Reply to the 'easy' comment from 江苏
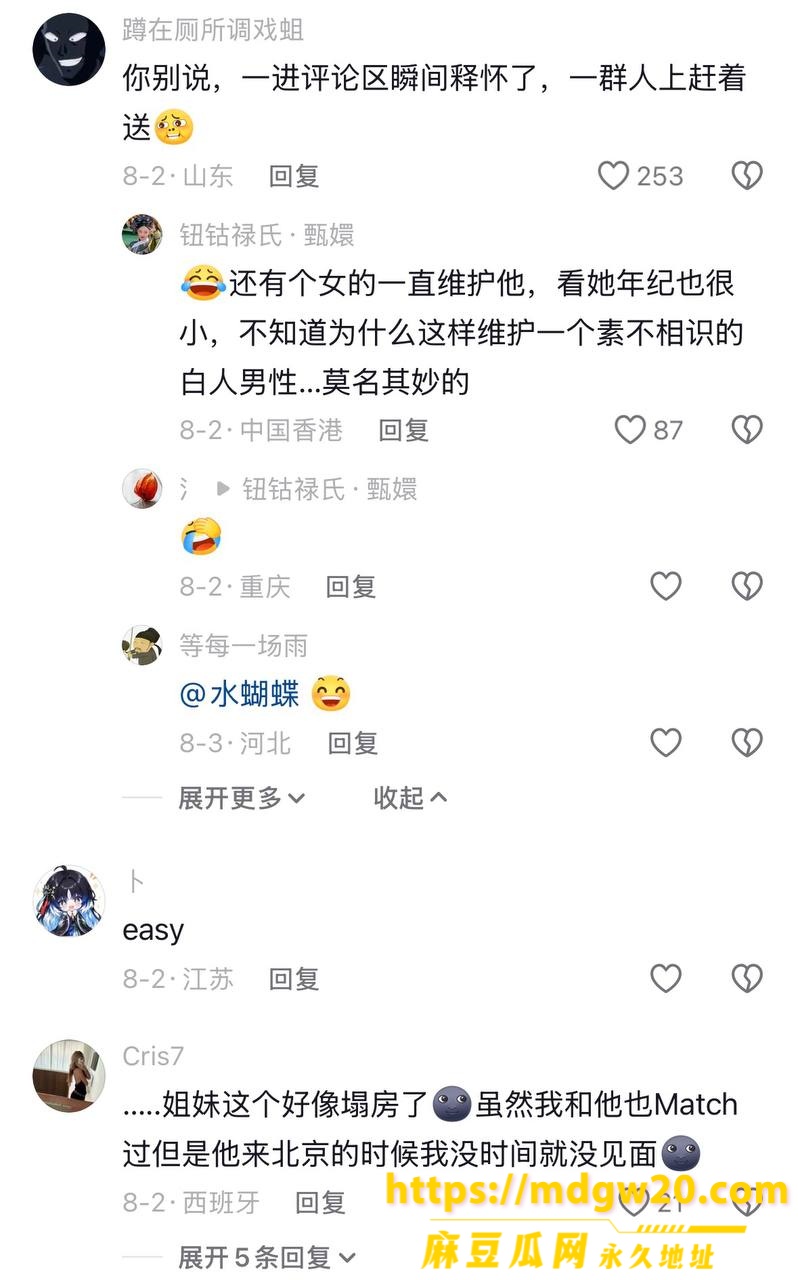Viewport: 798px width, 1280px height. click(294, 978)
